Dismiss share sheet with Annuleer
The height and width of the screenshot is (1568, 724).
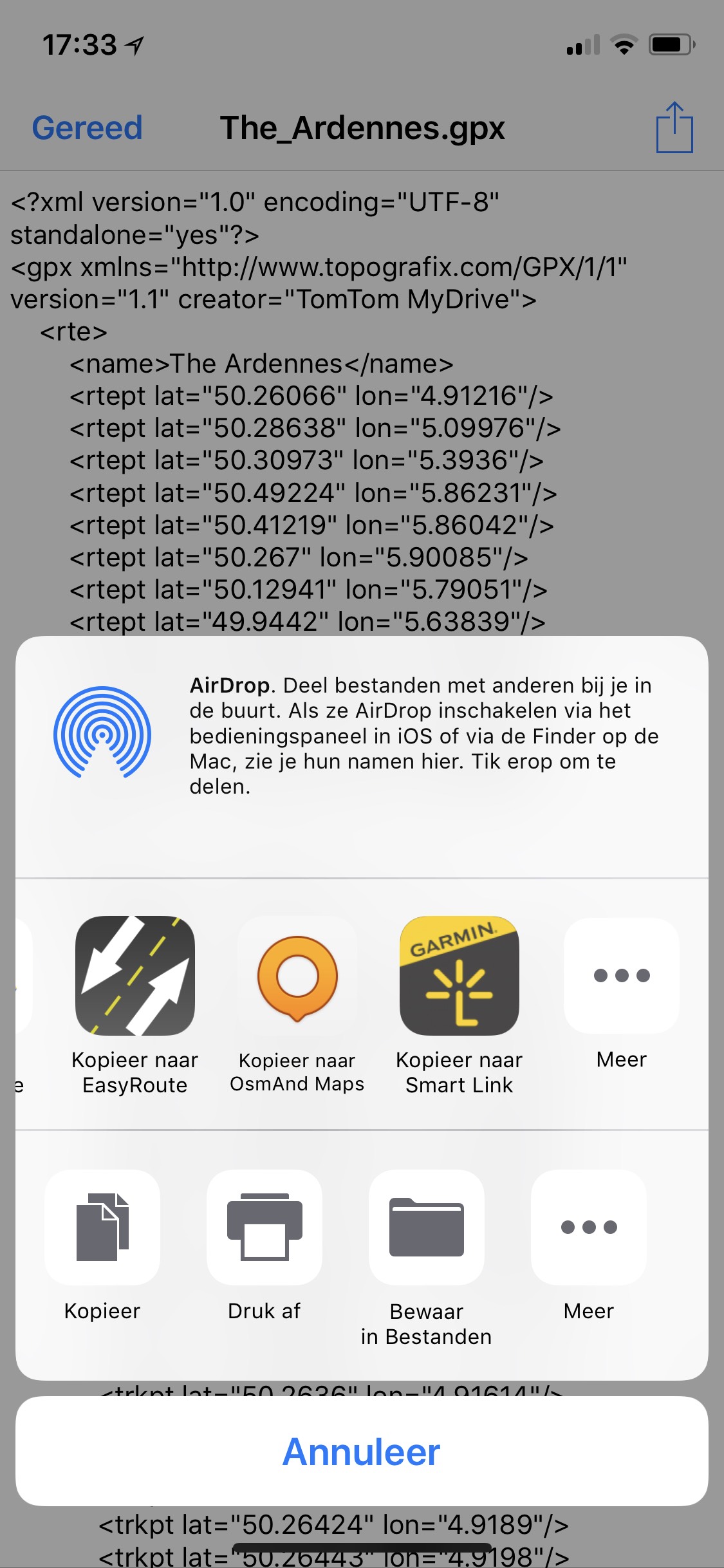click(x=362, y=1451)
